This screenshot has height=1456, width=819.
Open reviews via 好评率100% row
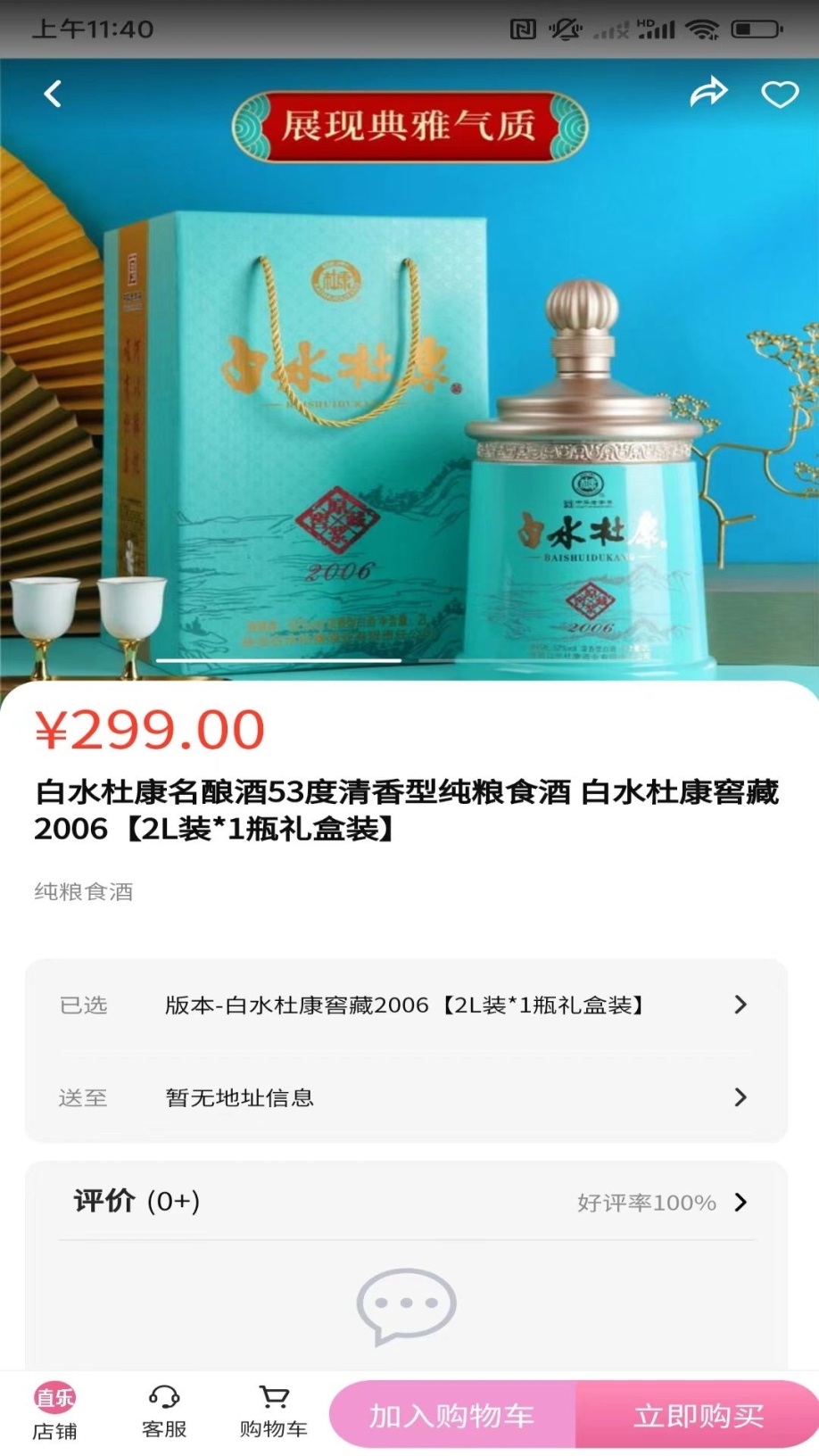[660, 1203]
